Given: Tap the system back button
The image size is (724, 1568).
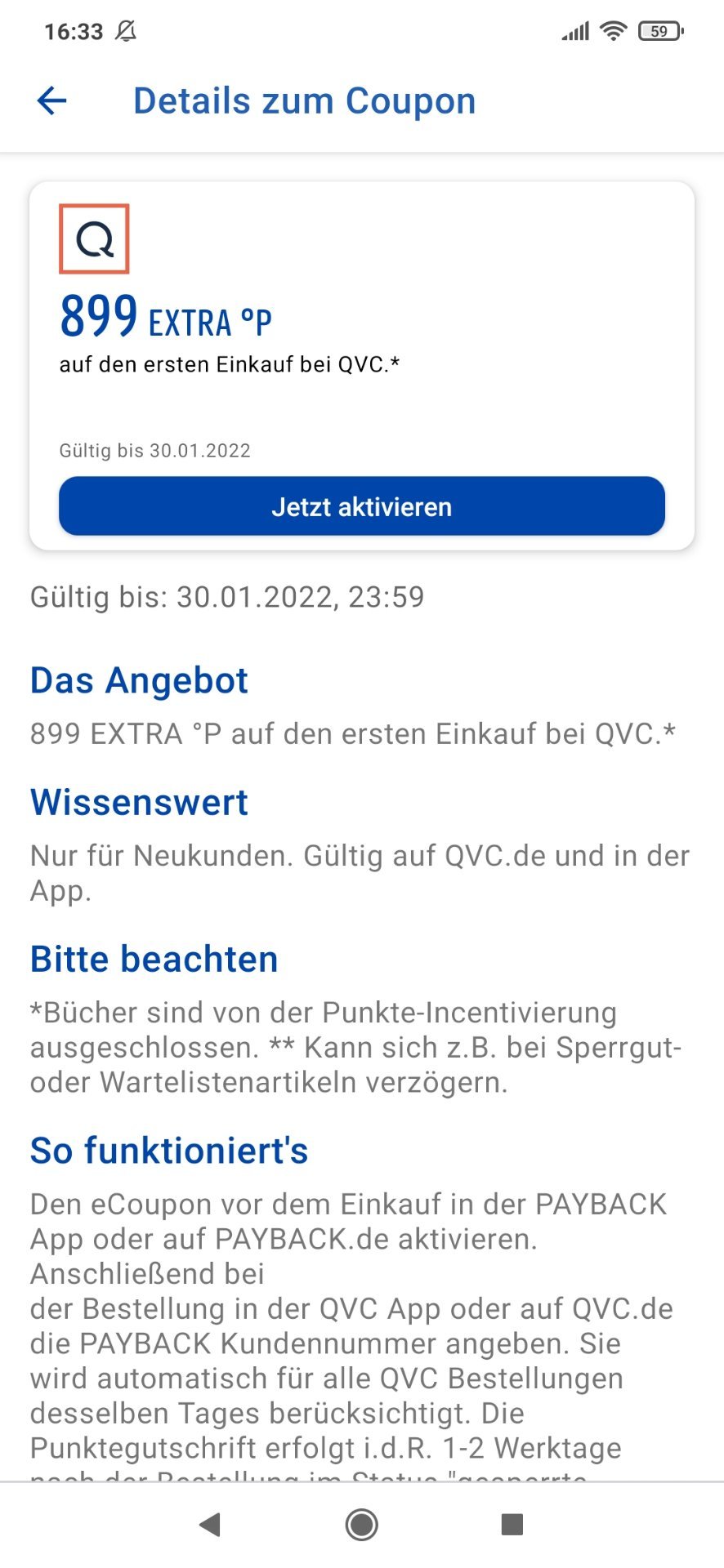Looking at the screenshot, I should coord(211,1524).
